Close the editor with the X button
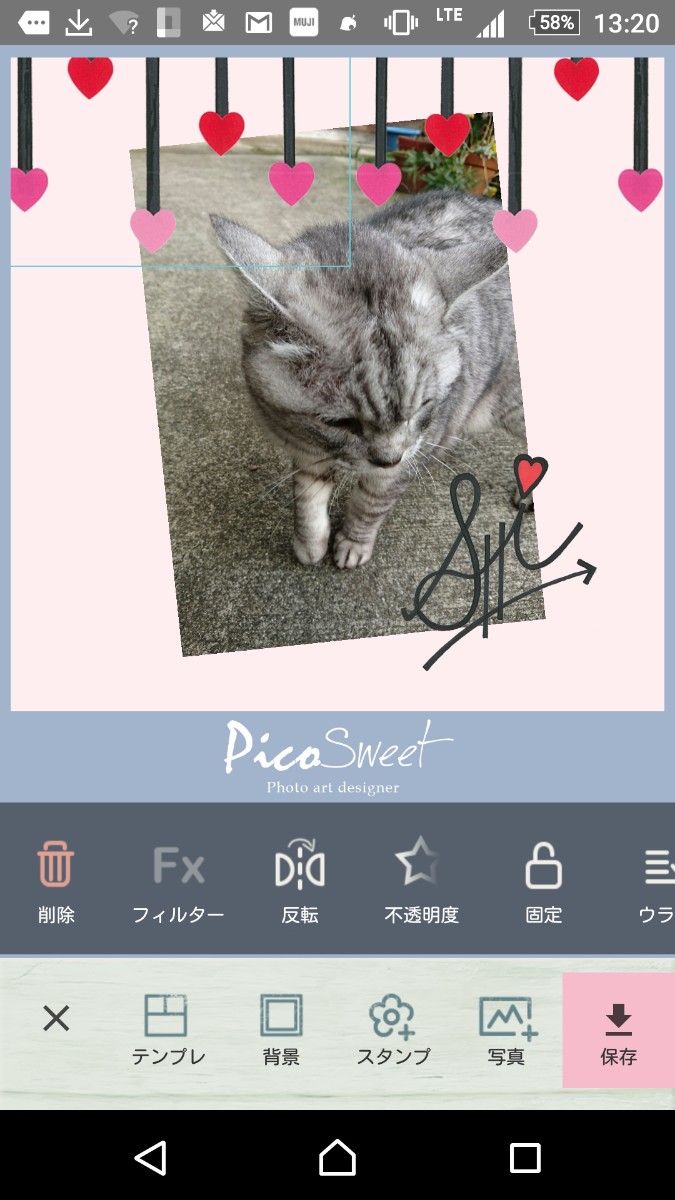675x1200 pixels. pyautogui.click(x=56, y=1019)
